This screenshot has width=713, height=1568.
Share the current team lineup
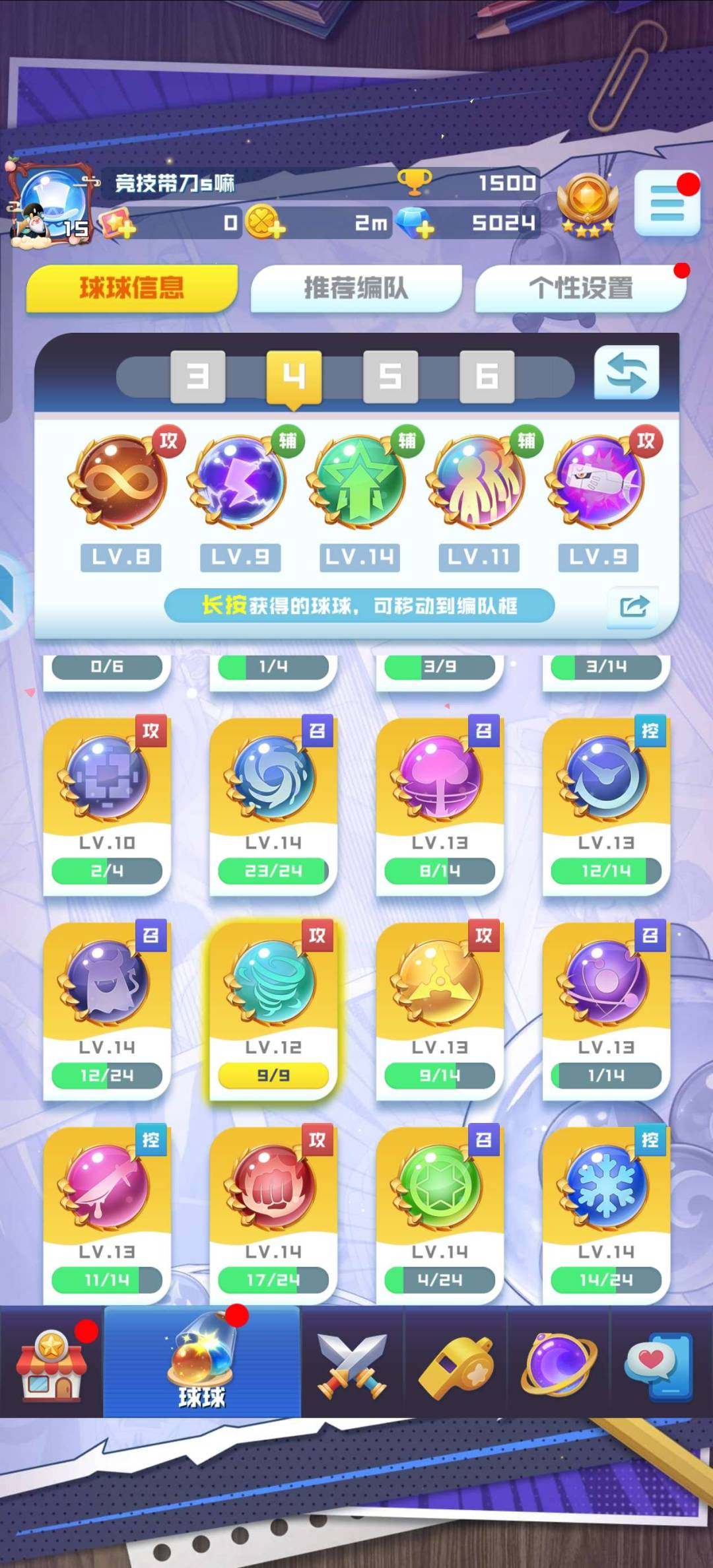(x=633, y=605)
